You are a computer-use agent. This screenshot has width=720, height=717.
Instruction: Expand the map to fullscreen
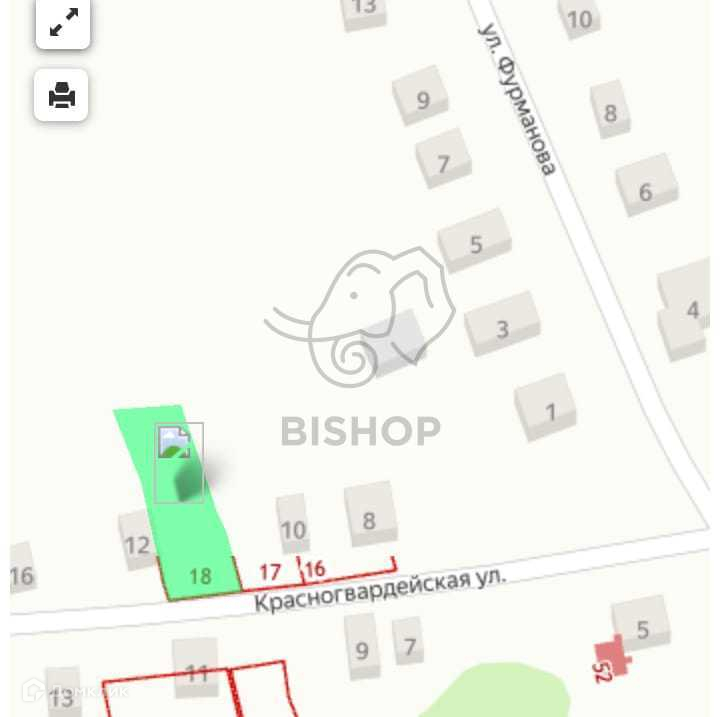63,24
